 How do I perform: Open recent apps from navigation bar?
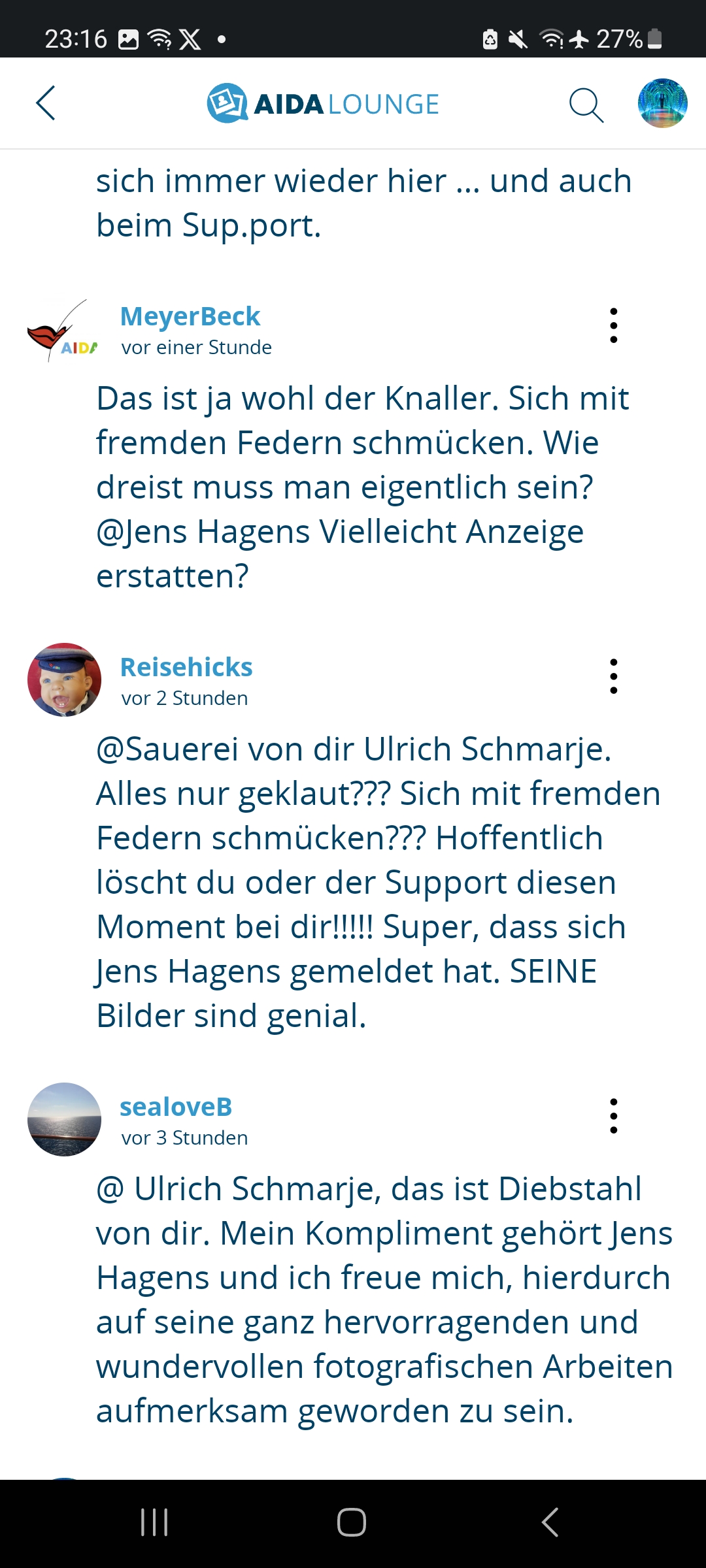point(154,1522)
